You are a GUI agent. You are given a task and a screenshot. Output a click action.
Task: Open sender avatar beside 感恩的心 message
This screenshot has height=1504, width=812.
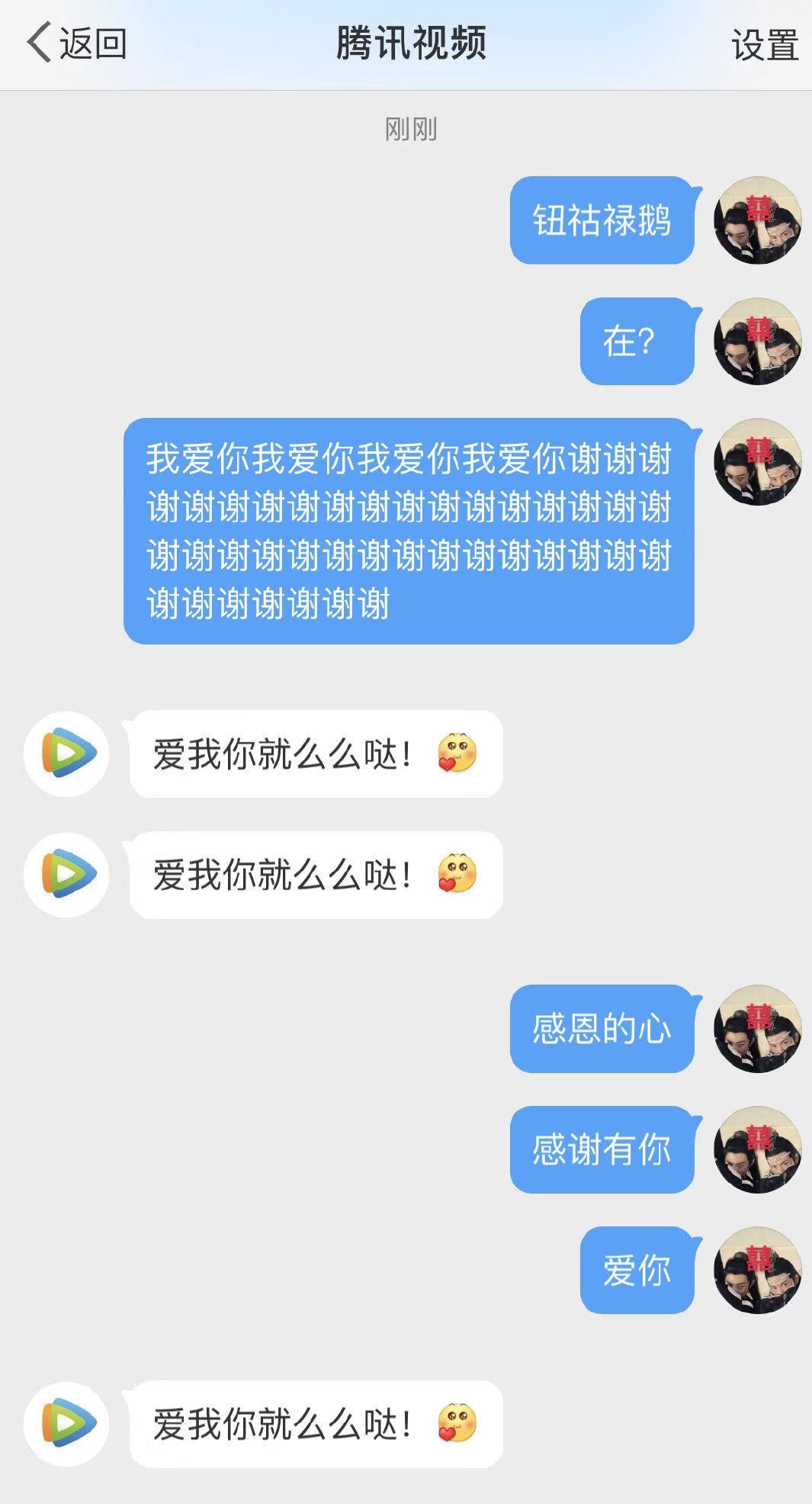757,1029
